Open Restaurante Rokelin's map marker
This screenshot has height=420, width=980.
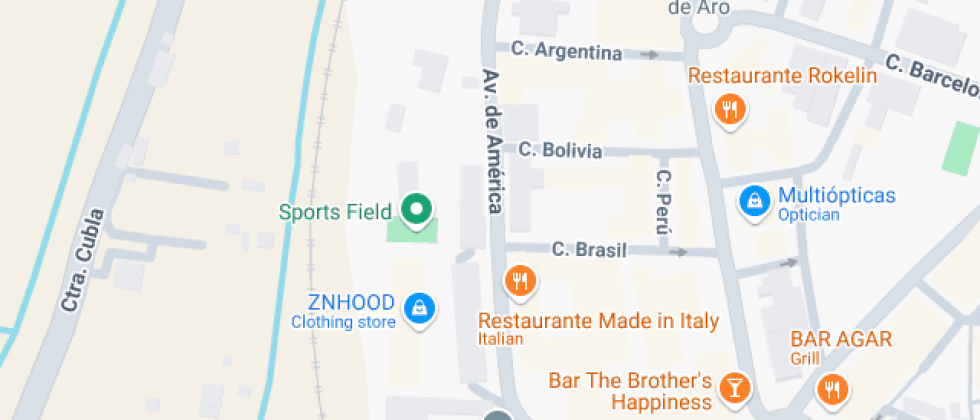coord(731,108)
